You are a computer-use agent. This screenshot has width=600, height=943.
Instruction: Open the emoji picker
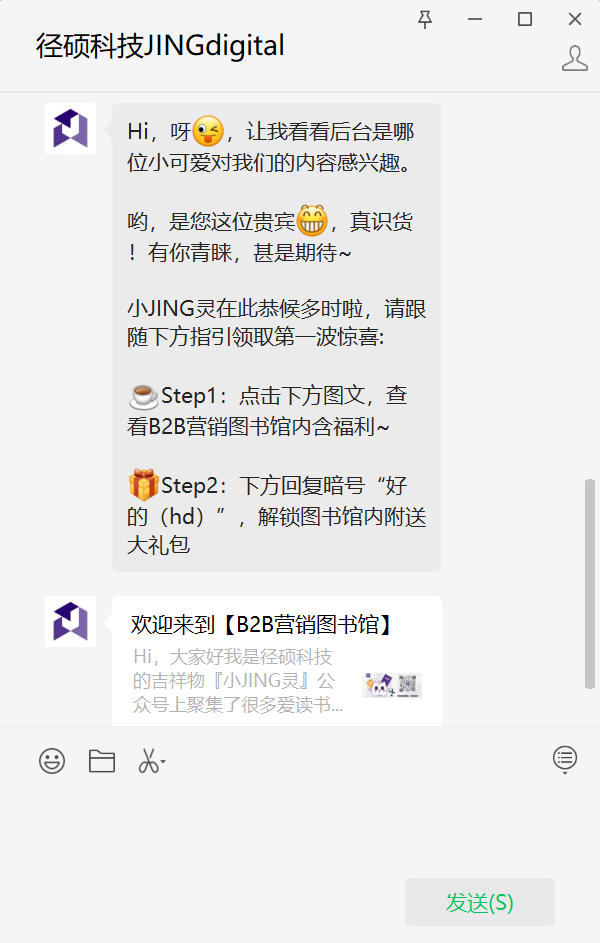(52, 761)
